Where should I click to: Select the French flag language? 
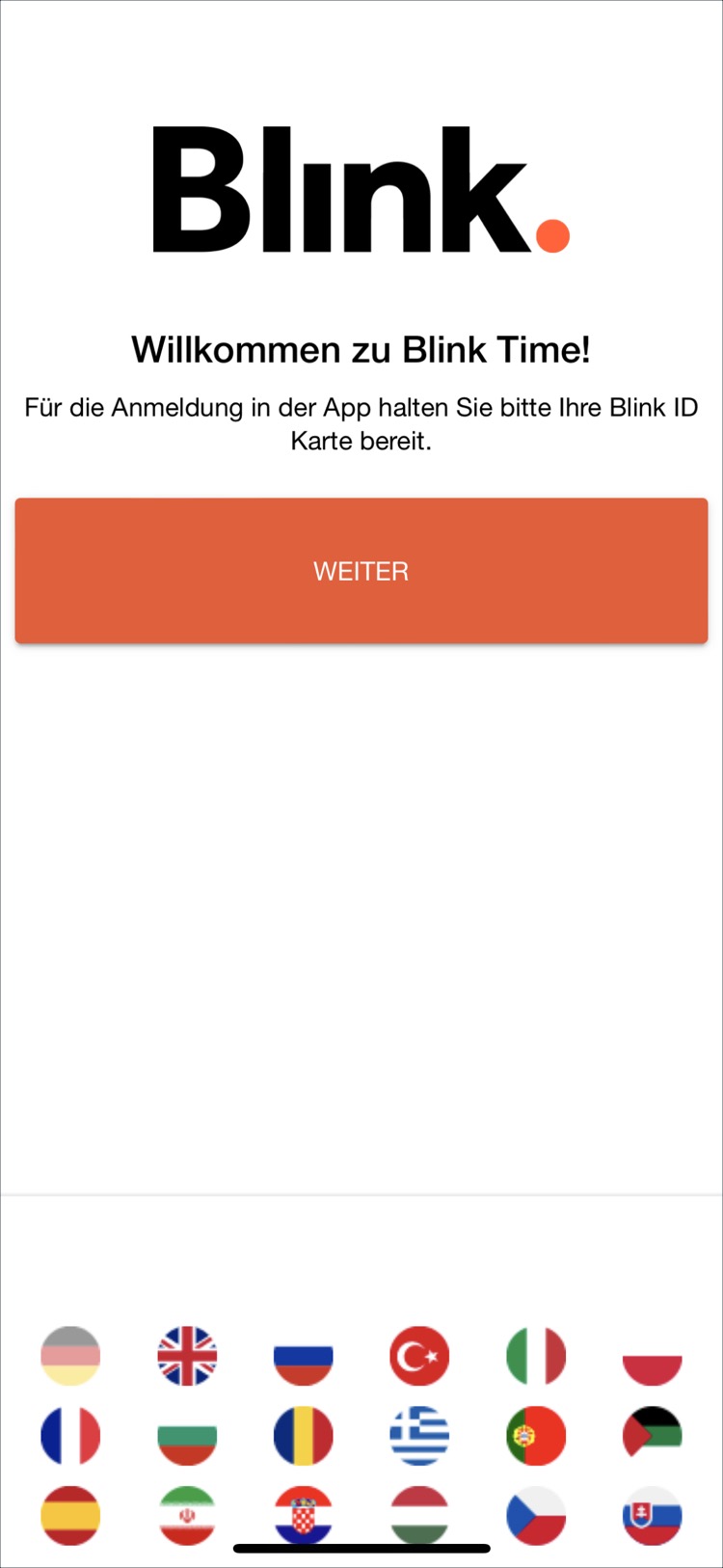click(70, 1436)
